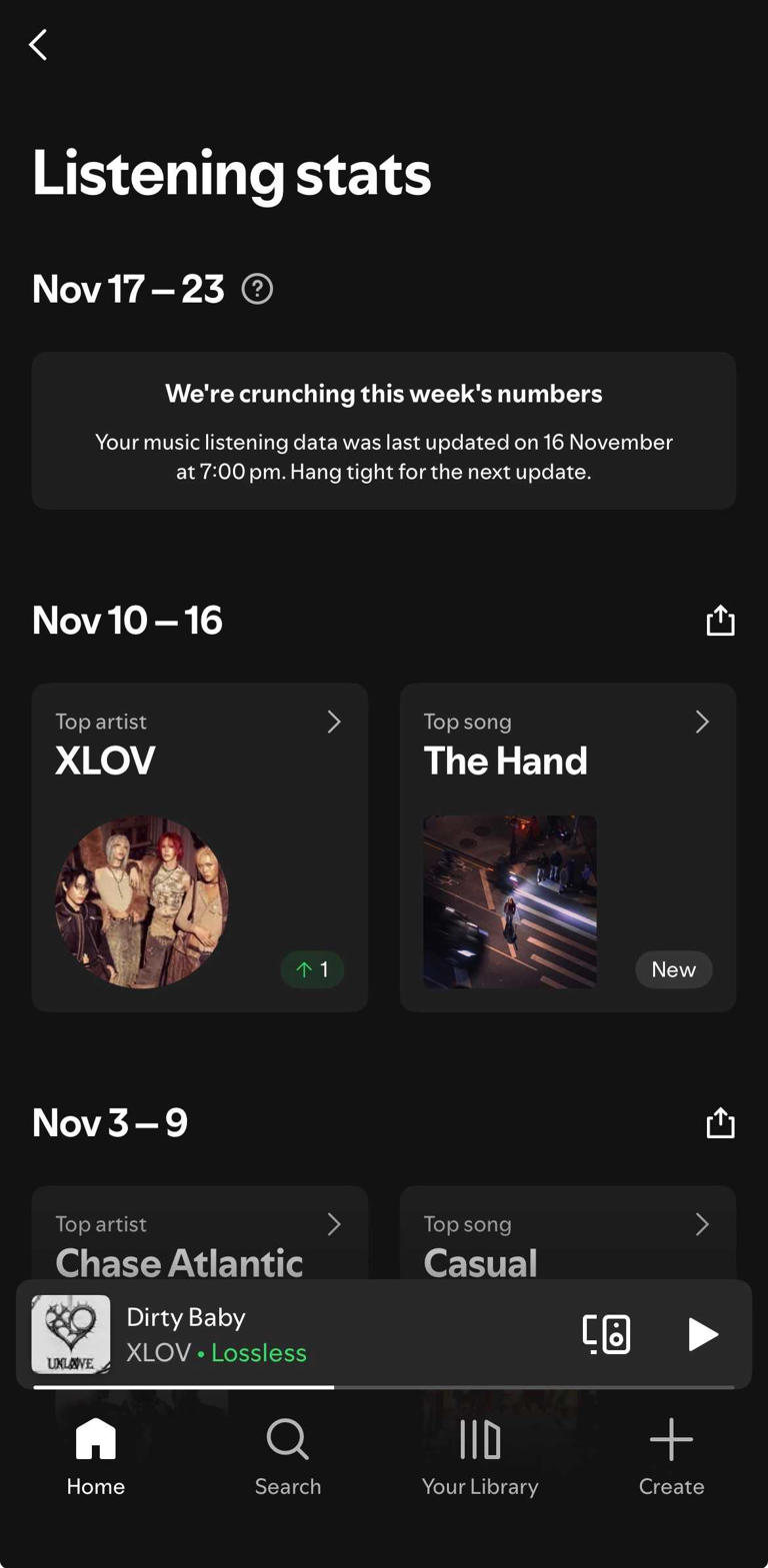Open the help tooltip next to Nov 17 – 23
Image resolution: width=768 pixels, height=1568 pixels.
pos(257,289)
